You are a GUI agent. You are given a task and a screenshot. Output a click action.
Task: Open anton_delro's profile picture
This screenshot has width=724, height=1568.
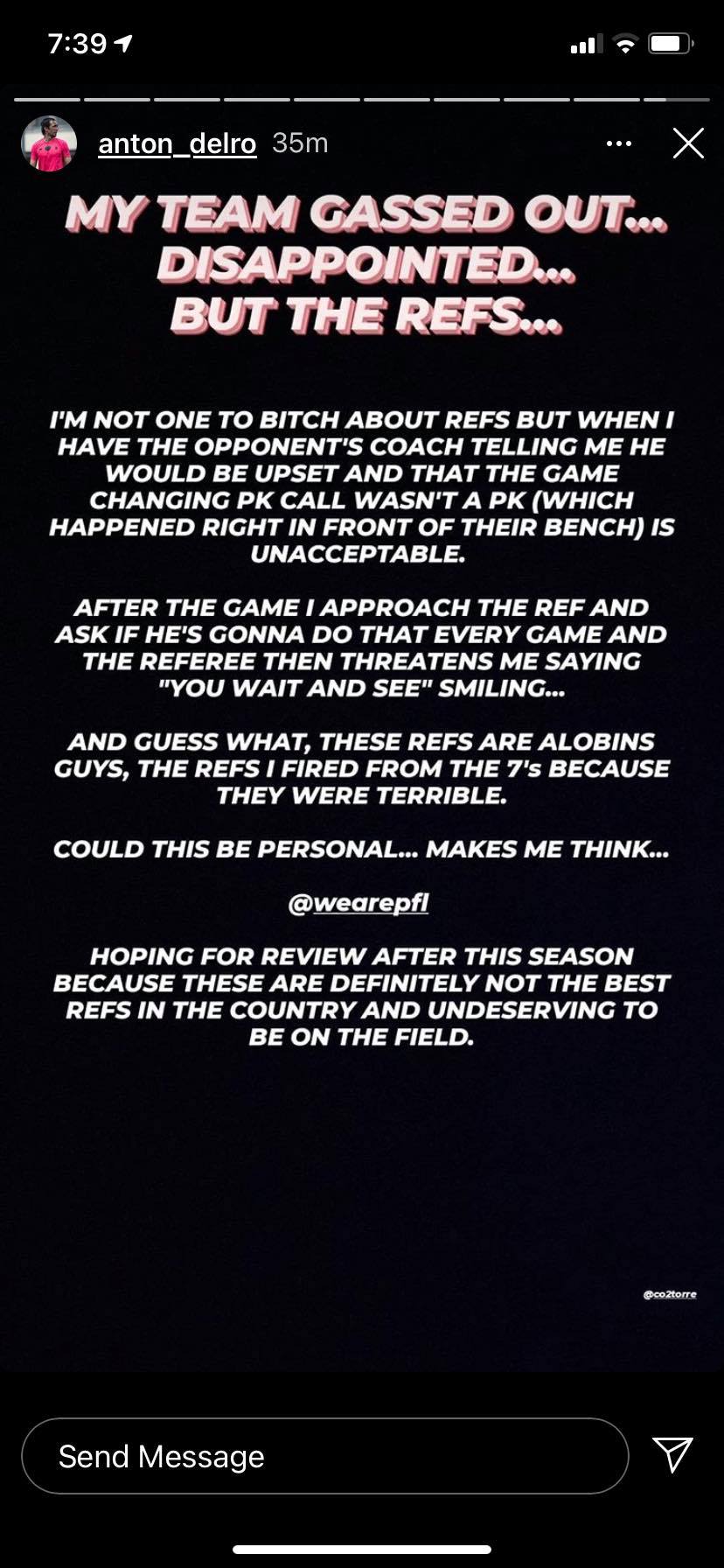pos(49,143)
